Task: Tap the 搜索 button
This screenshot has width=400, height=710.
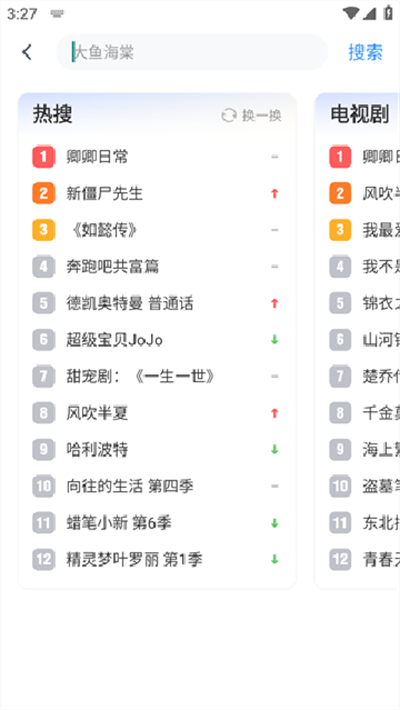Action: click(x=365, y=52)
